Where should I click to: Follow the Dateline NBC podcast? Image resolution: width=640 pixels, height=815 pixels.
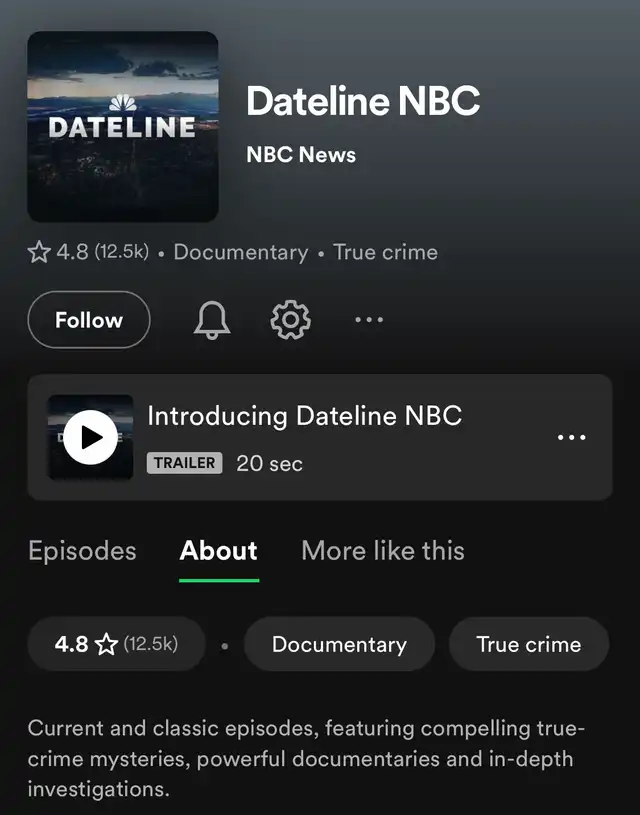tap(89, 320)
